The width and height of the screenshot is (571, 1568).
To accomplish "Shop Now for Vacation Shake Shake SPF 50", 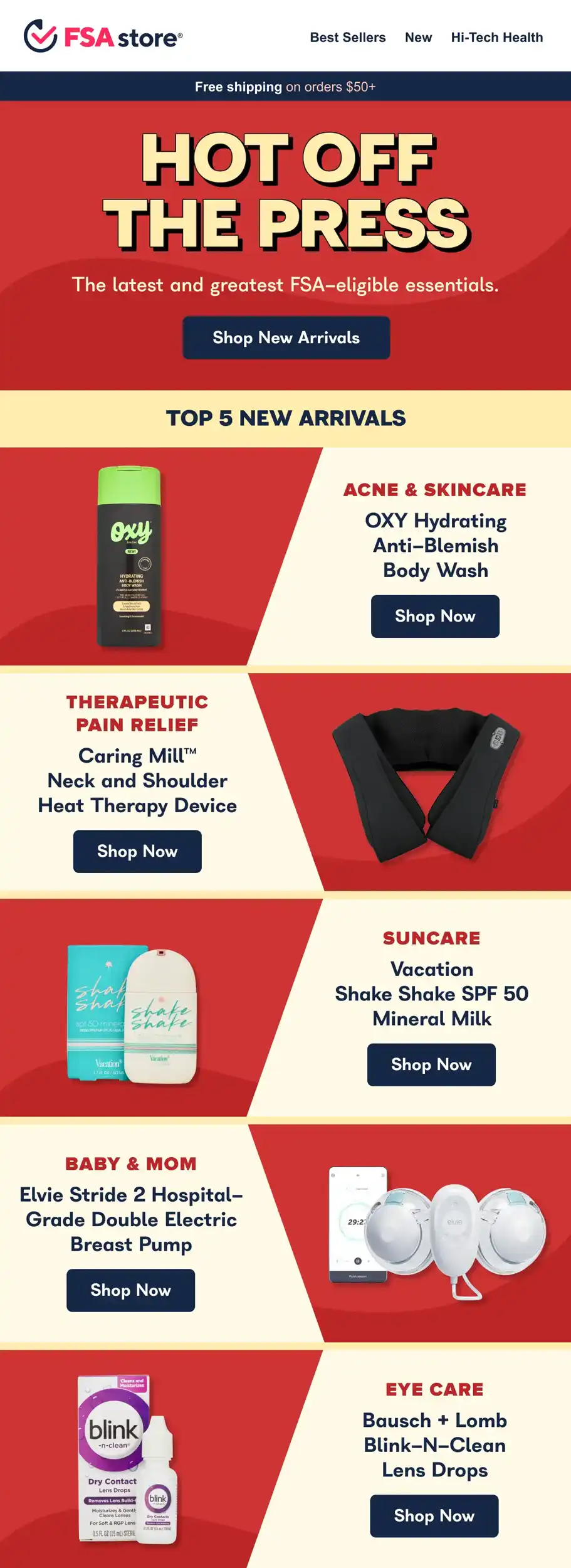I will click(431, 1064).
